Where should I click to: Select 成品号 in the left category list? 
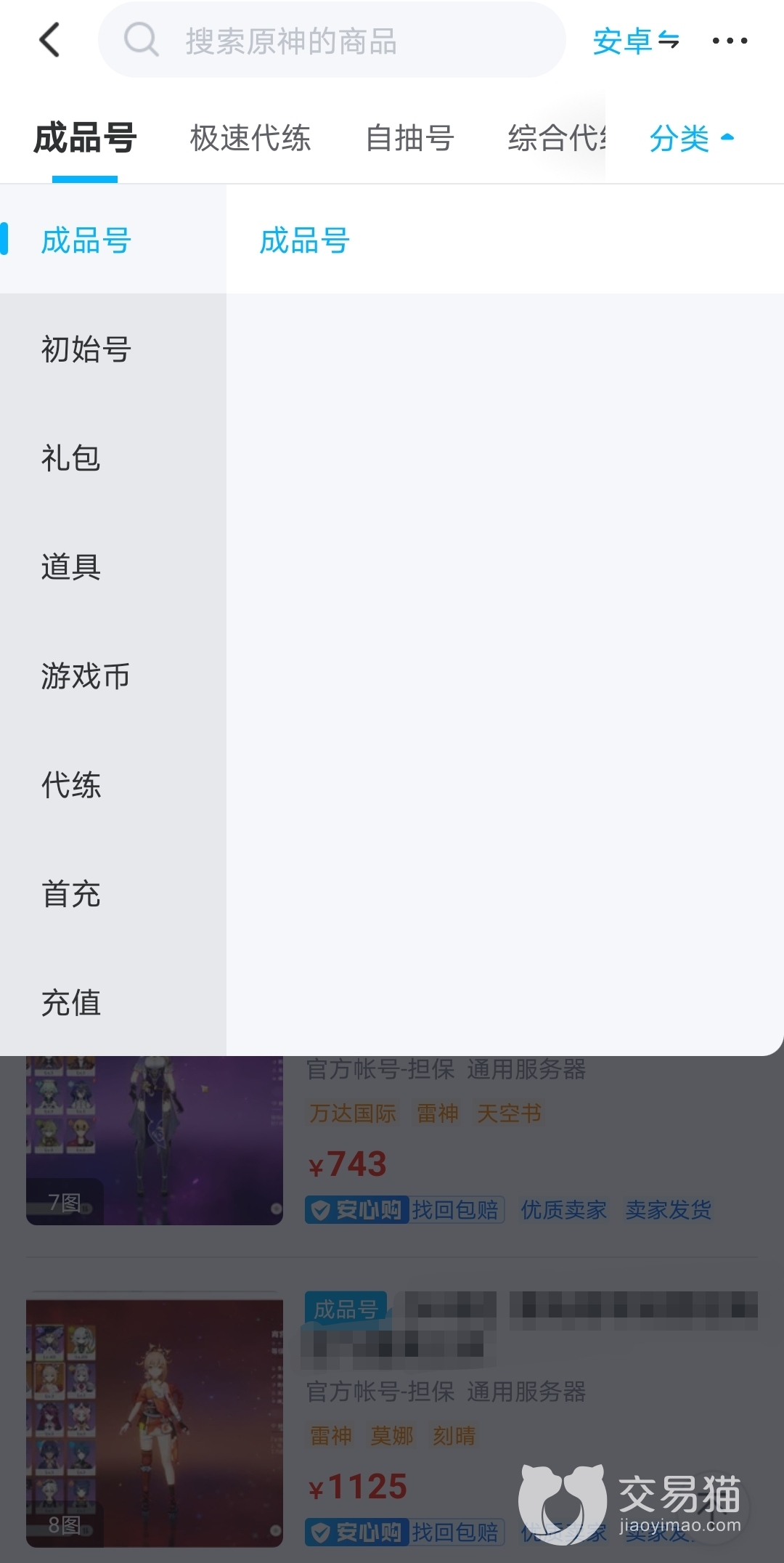(86, 240)
